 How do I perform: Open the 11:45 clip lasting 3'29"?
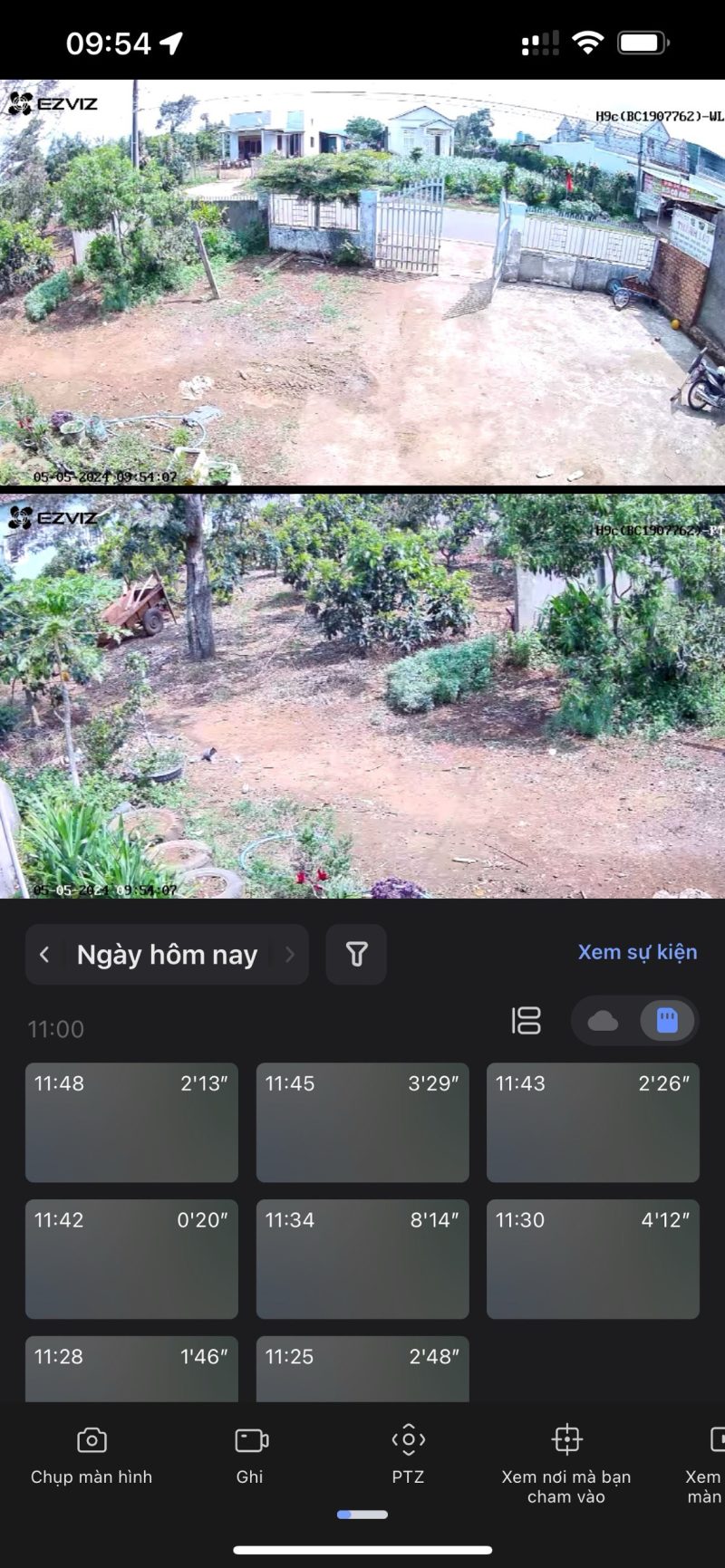pyautogui.click(x=362, y=1122)
